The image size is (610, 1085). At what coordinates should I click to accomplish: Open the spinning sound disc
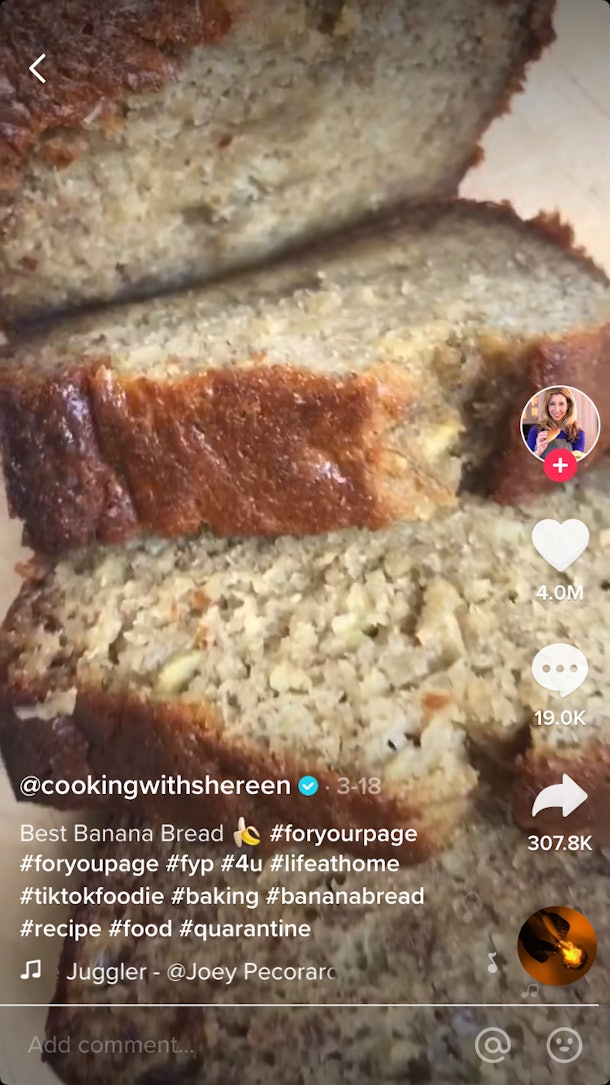(557, 946)
